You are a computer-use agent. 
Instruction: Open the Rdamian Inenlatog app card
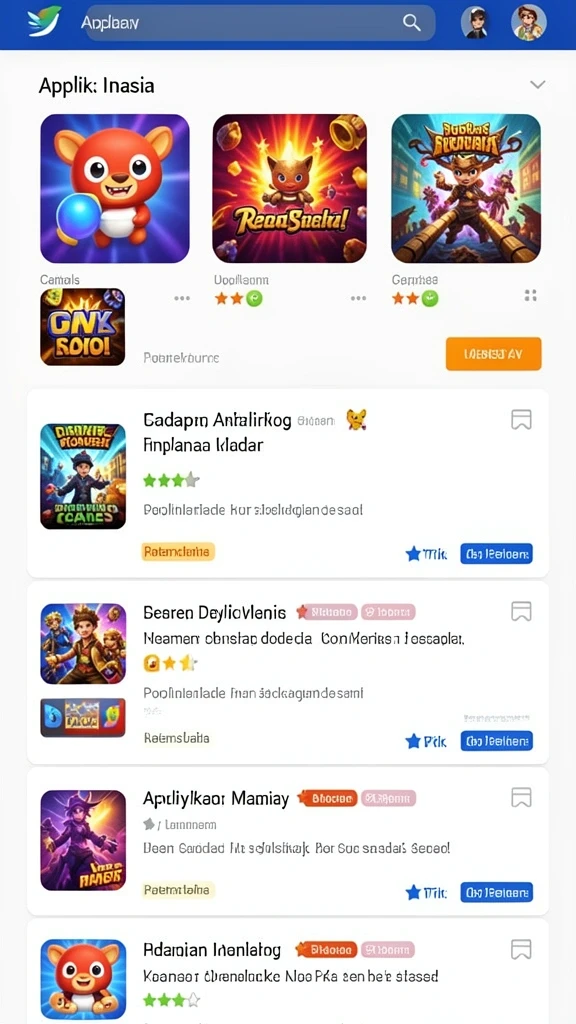tap(288, 972)
